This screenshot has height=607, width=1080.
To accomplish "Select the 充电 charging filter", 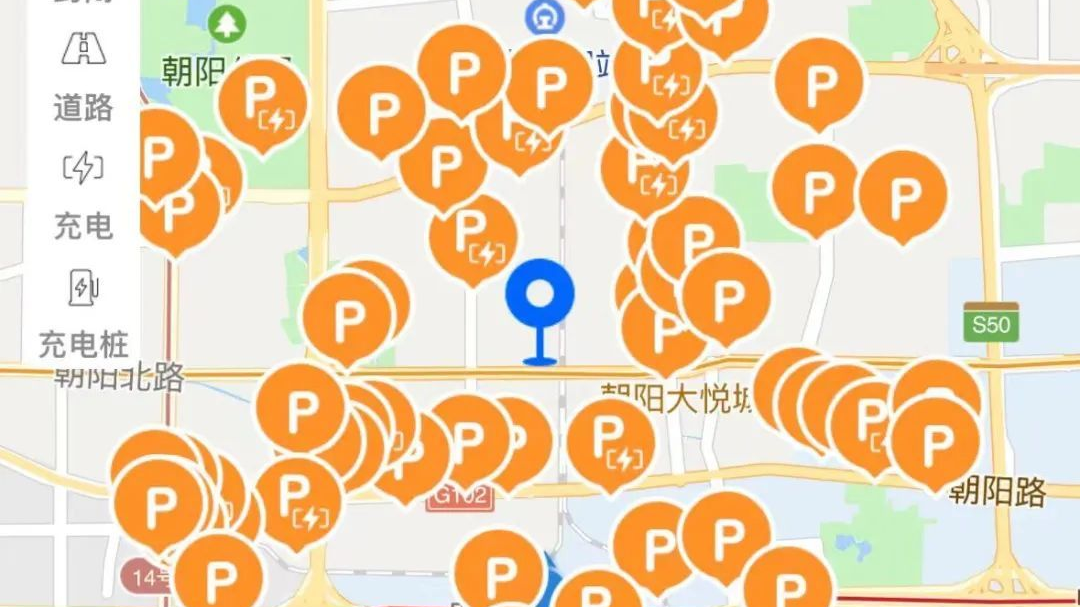I will pos(83,195).
